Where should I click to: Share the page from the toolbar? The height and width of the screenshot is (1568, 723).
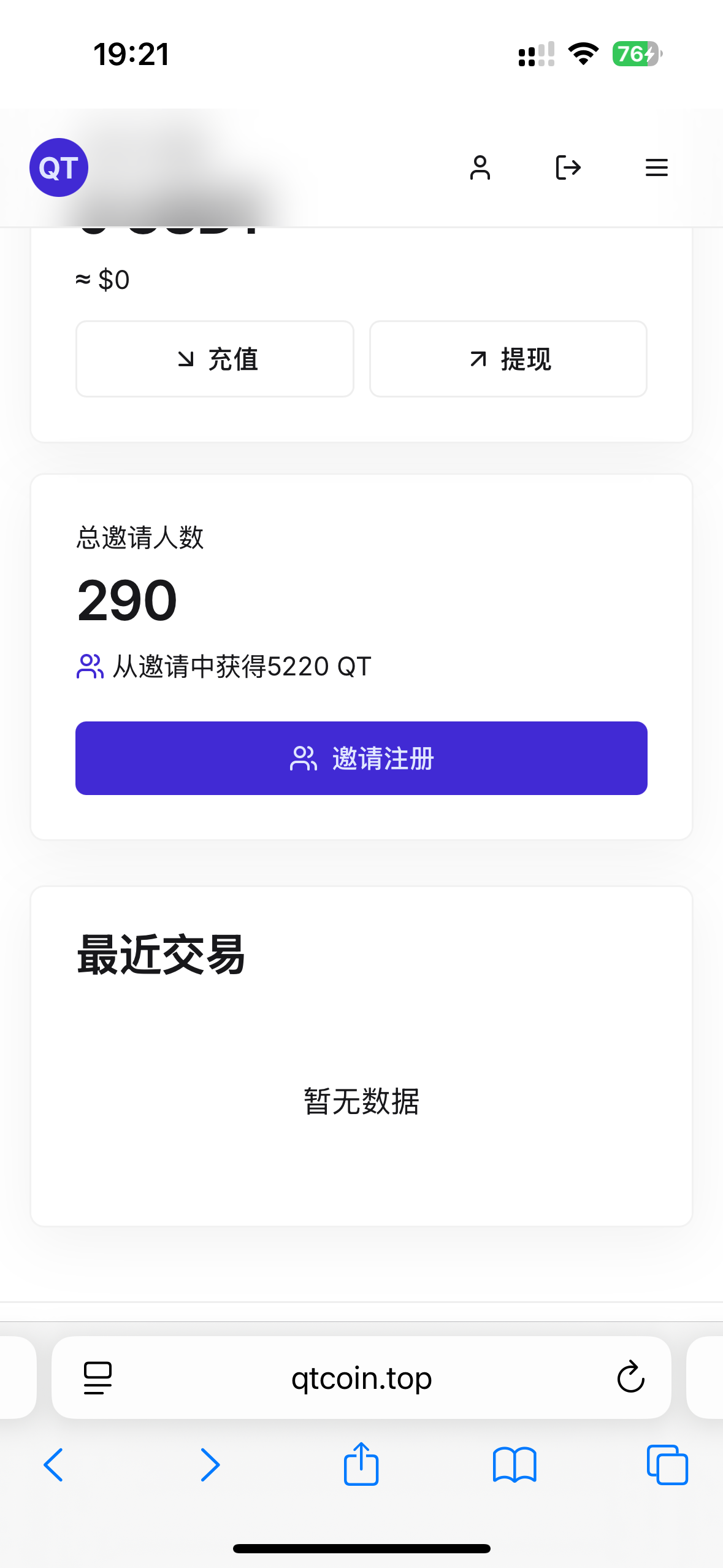click(x=361, y=1464)
